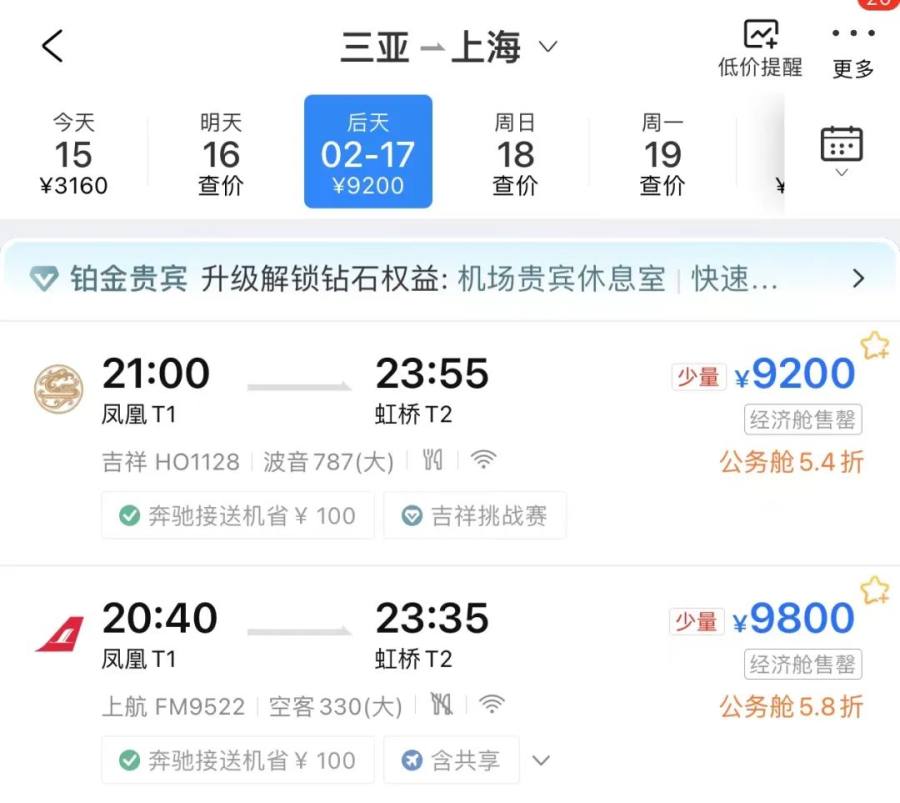Select the 明天 16 date tab
Viewport: 900px width, 803px height.
coord(220,153)
